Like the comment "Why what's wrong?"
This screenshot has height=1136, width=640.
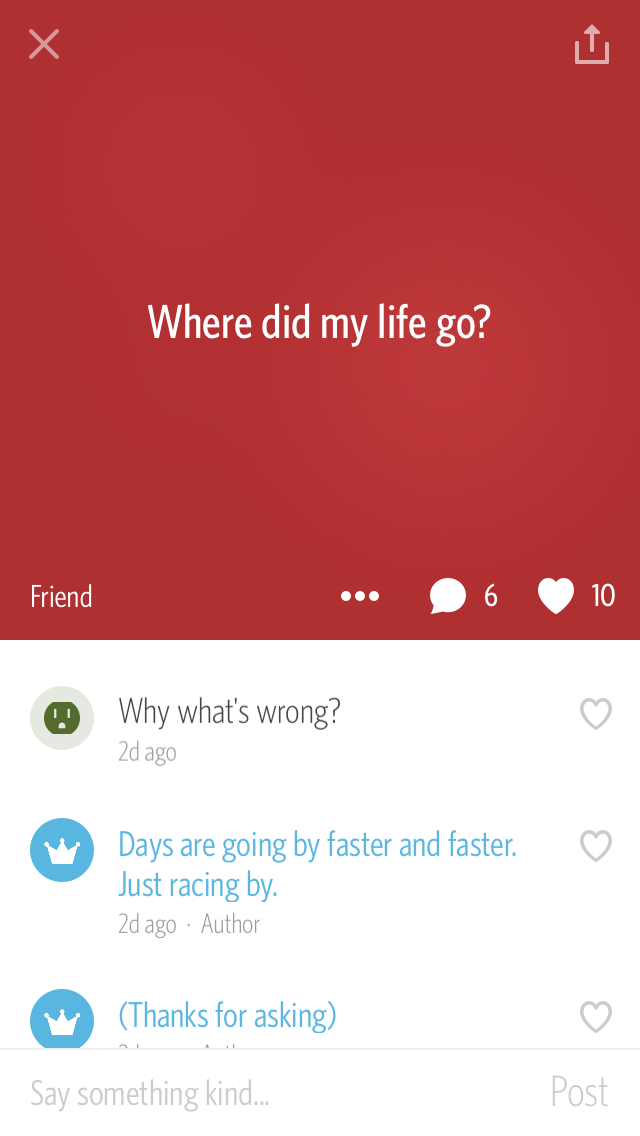point(596,713)
